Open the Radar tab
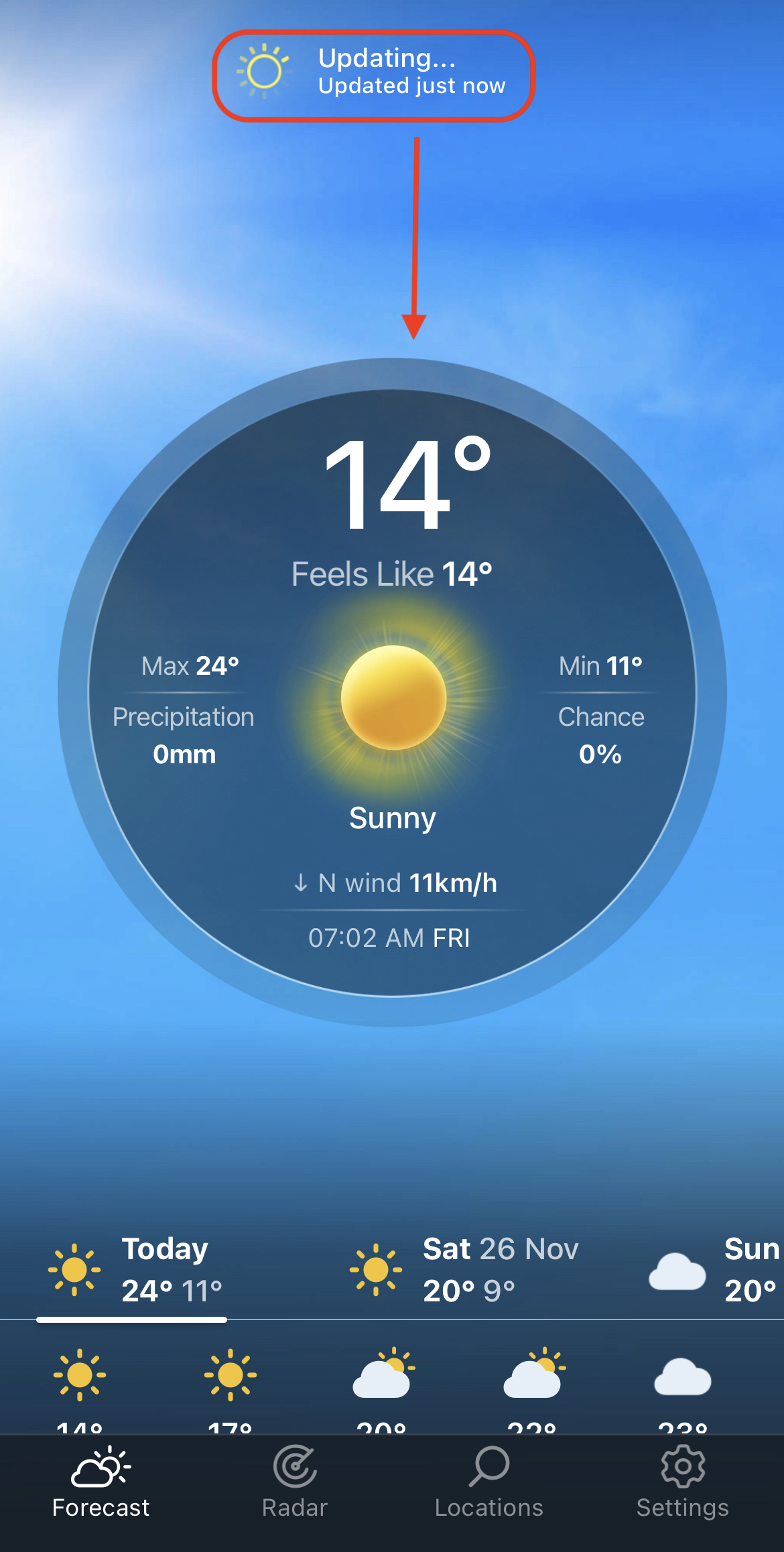The width and height of the screenshot is (784, 1552). (295, 1482)
